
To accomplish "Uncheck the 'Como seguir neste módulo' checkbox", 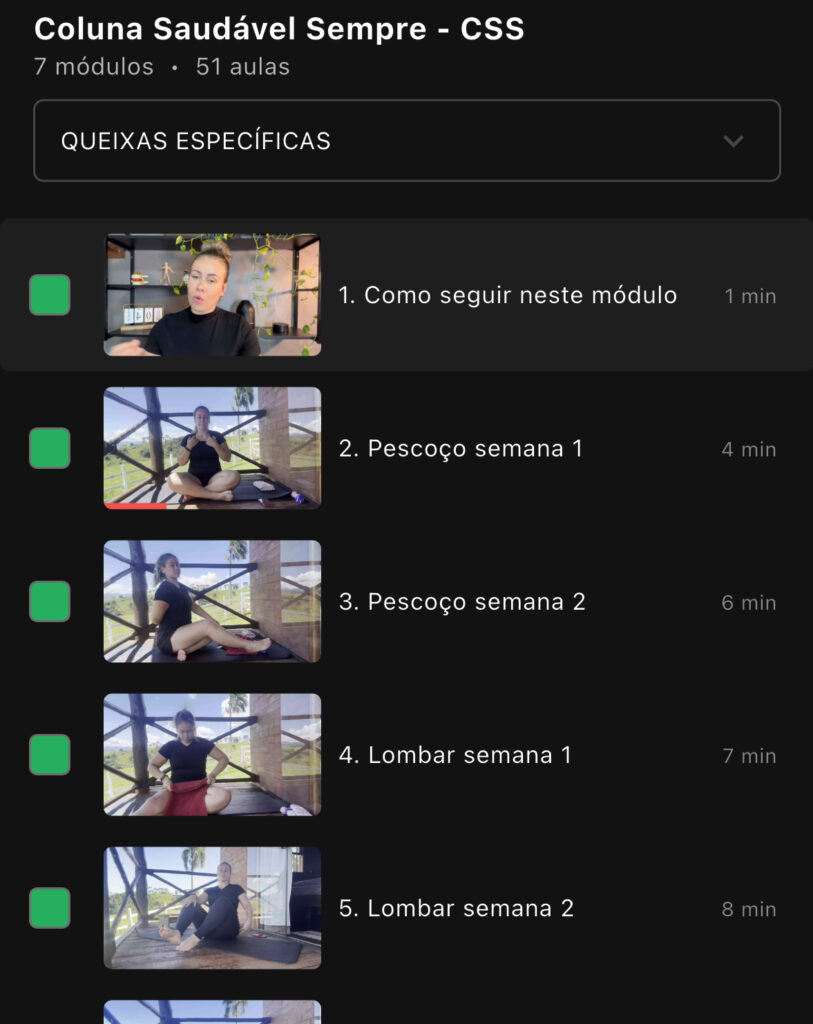I will click(49, 295).
